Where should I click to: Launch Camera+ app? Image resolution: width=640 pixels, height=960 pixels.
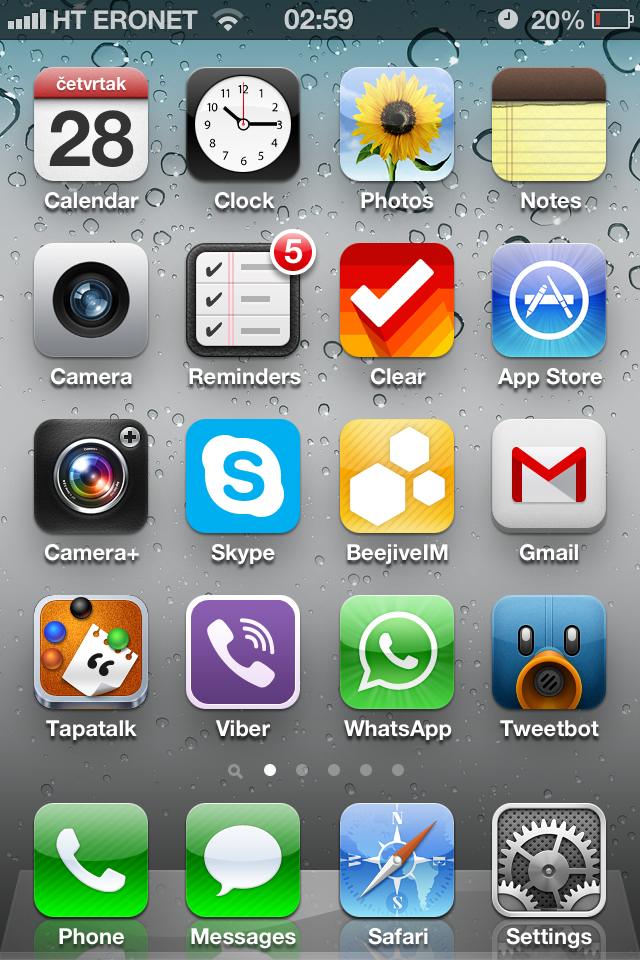[91, 476]
